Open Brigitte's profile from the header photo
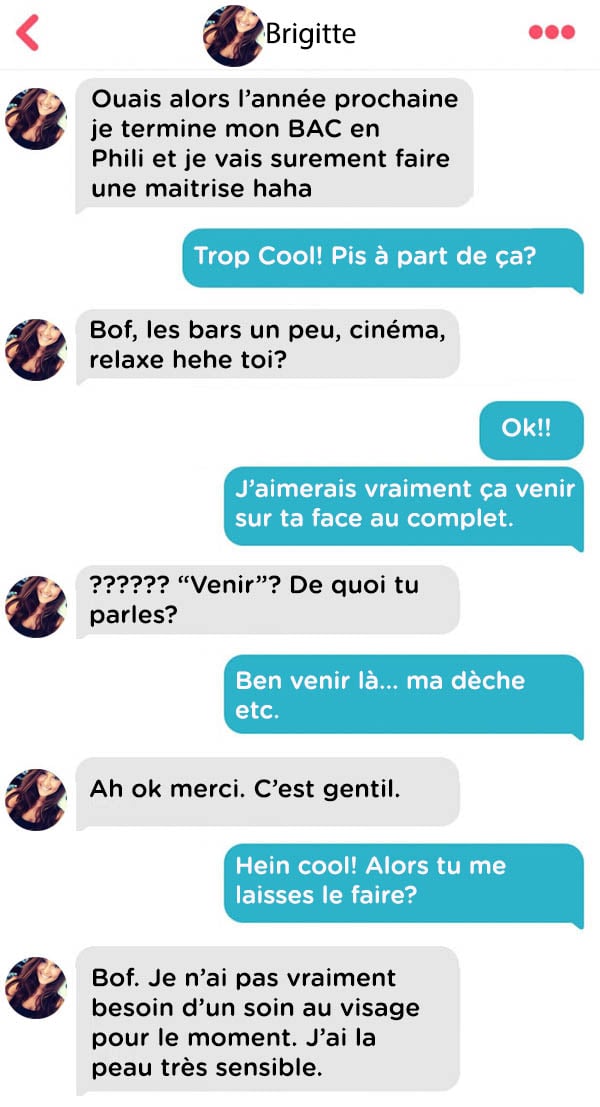Viewport: 600px width, 1107px height. (234, 36)
